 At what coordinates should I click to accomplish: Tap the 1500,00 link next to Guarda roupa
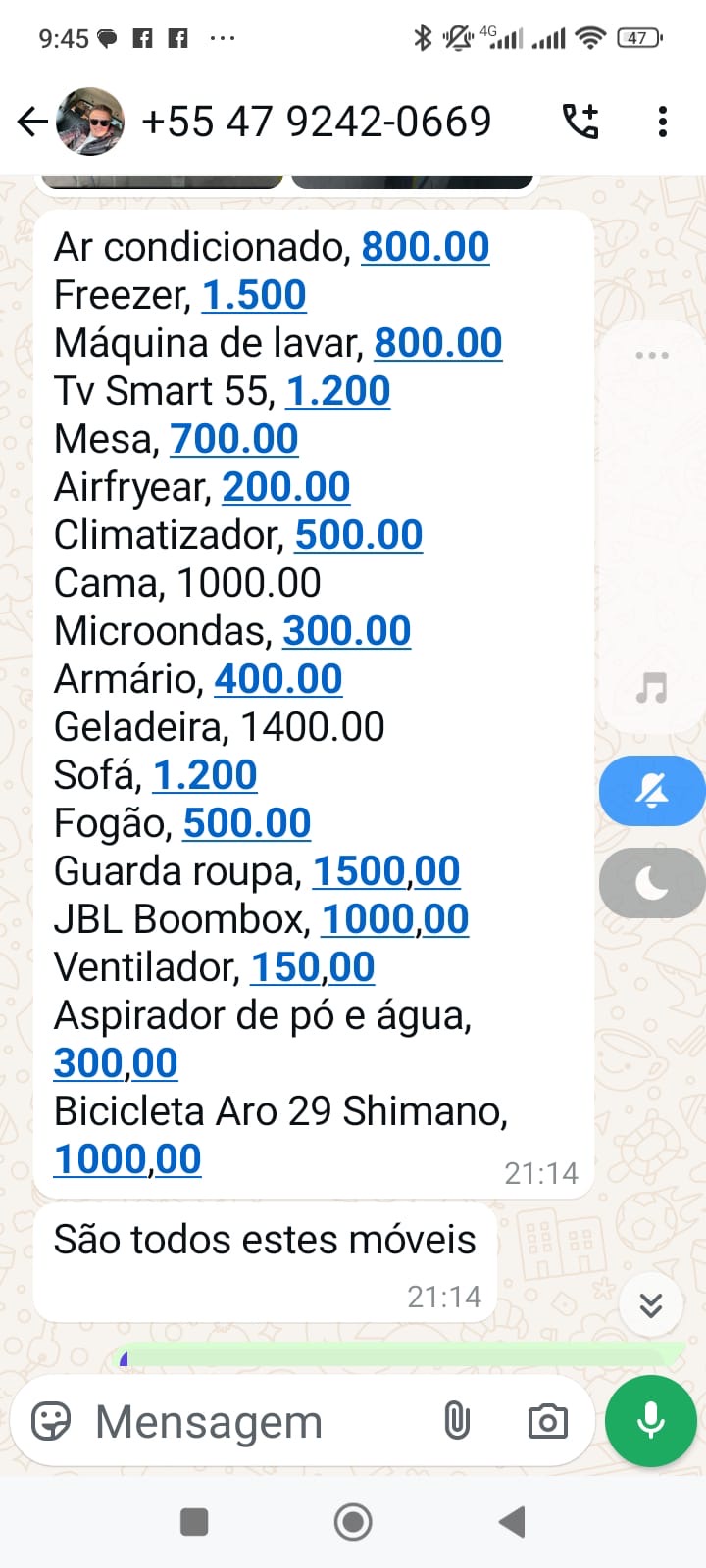point(385,871)
